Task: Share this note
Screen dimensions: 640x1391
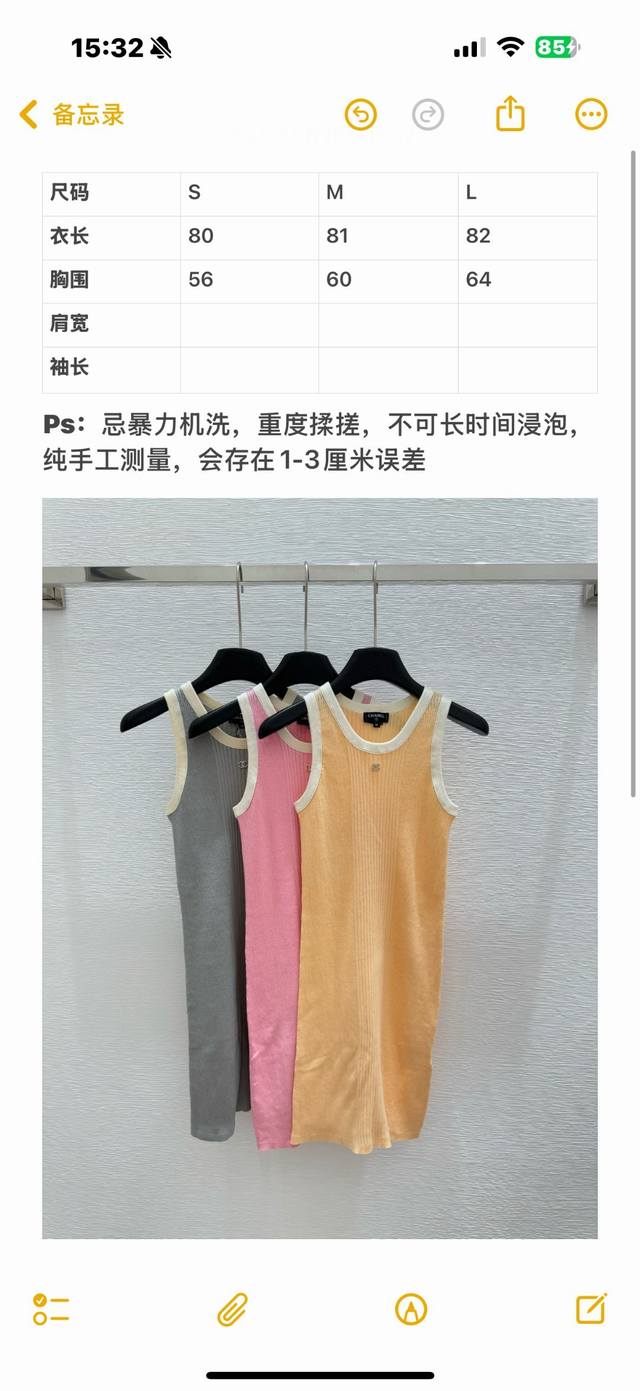Action: click(511, 113)
